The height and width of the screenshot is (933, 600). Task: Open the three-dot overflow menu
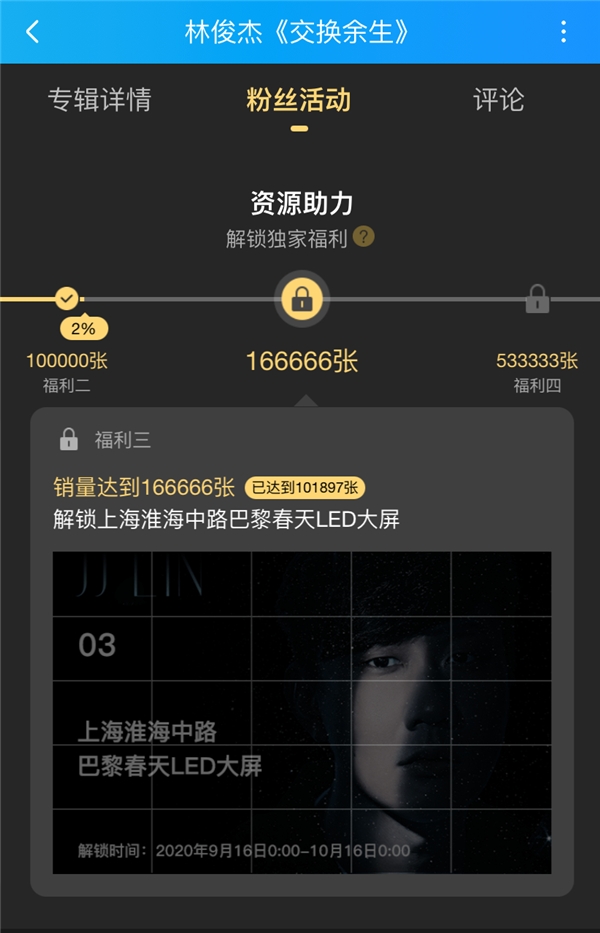(564, 32)
